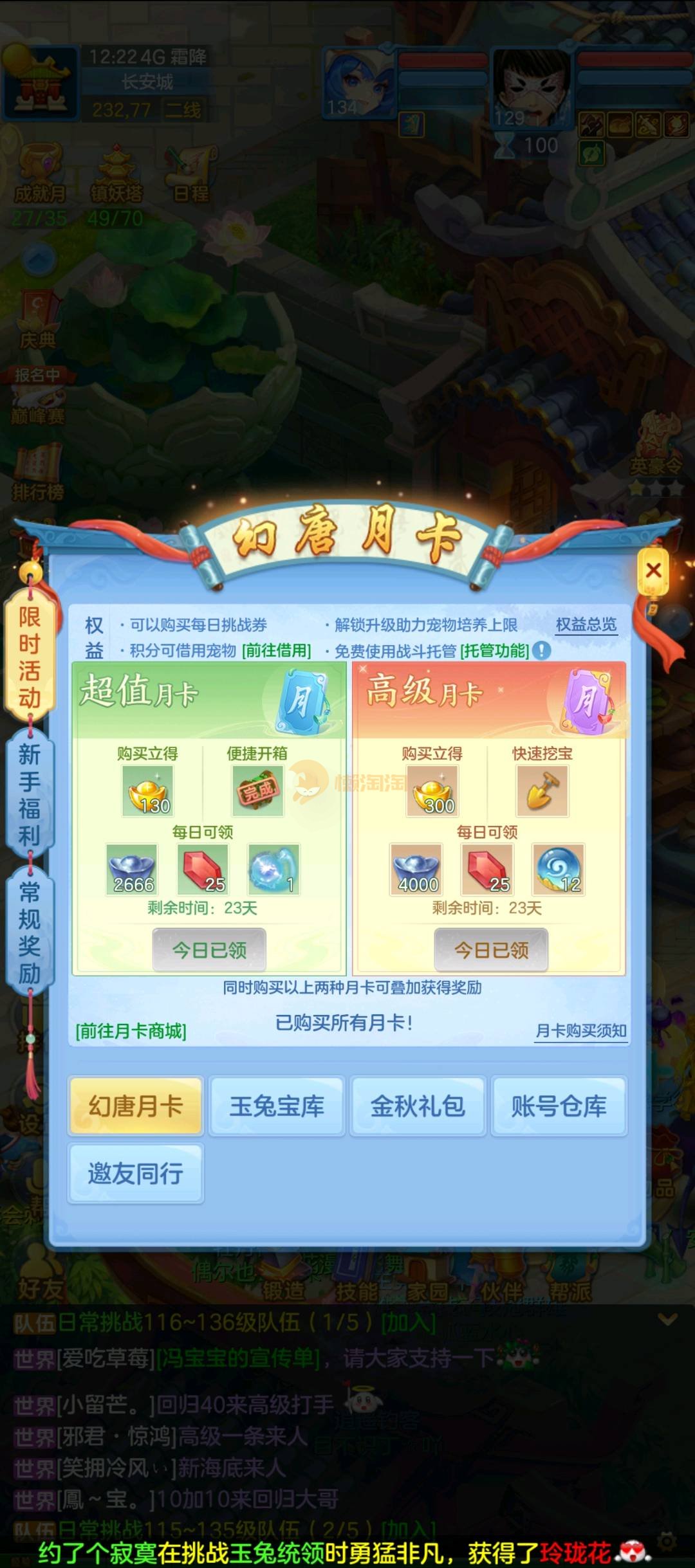Screen dimensions: 695x1568
Task: Switch to the 限时活动 side tab
Action: pos(30,657)
